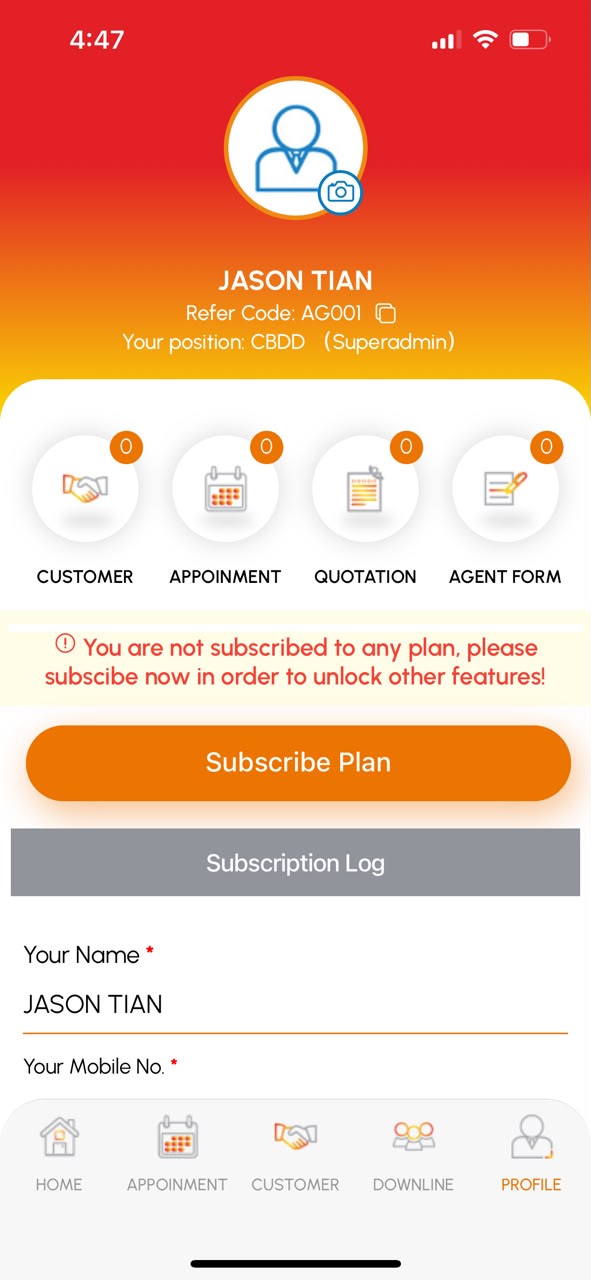Go to the Customer tab in bottom bar
The width and height of the screenshot is (591, 1280).
[x=295, y=1155]
